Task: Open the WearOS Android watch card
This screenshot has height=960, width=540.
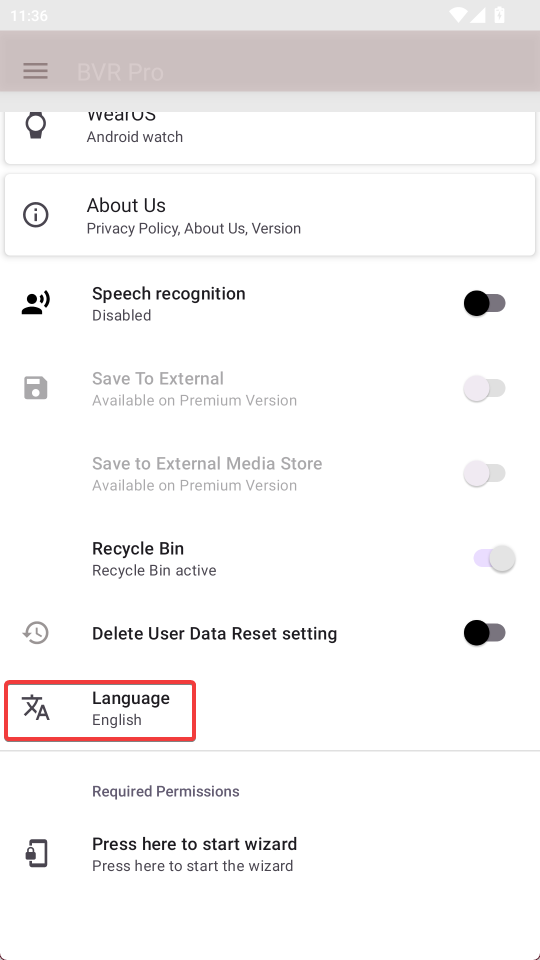Action: tap(270, 137)
